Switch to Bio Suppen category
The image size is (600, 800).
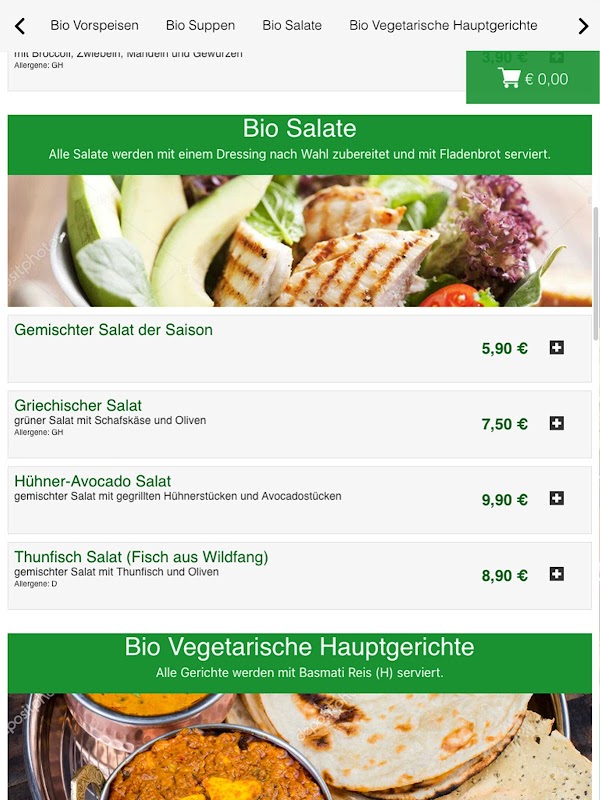pyautogui.click(x=200, y=26)
